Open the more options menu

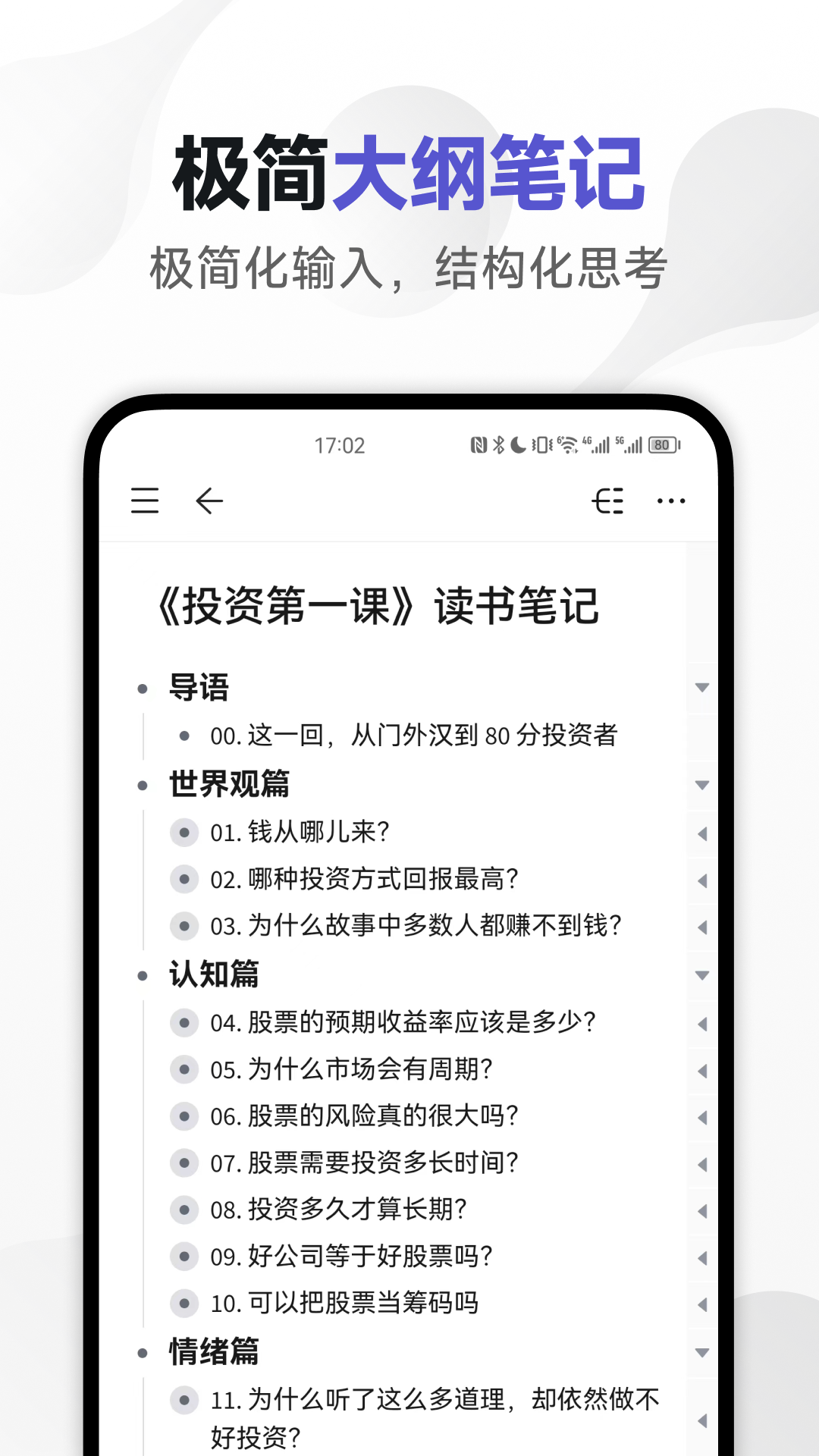coord(670,501)
